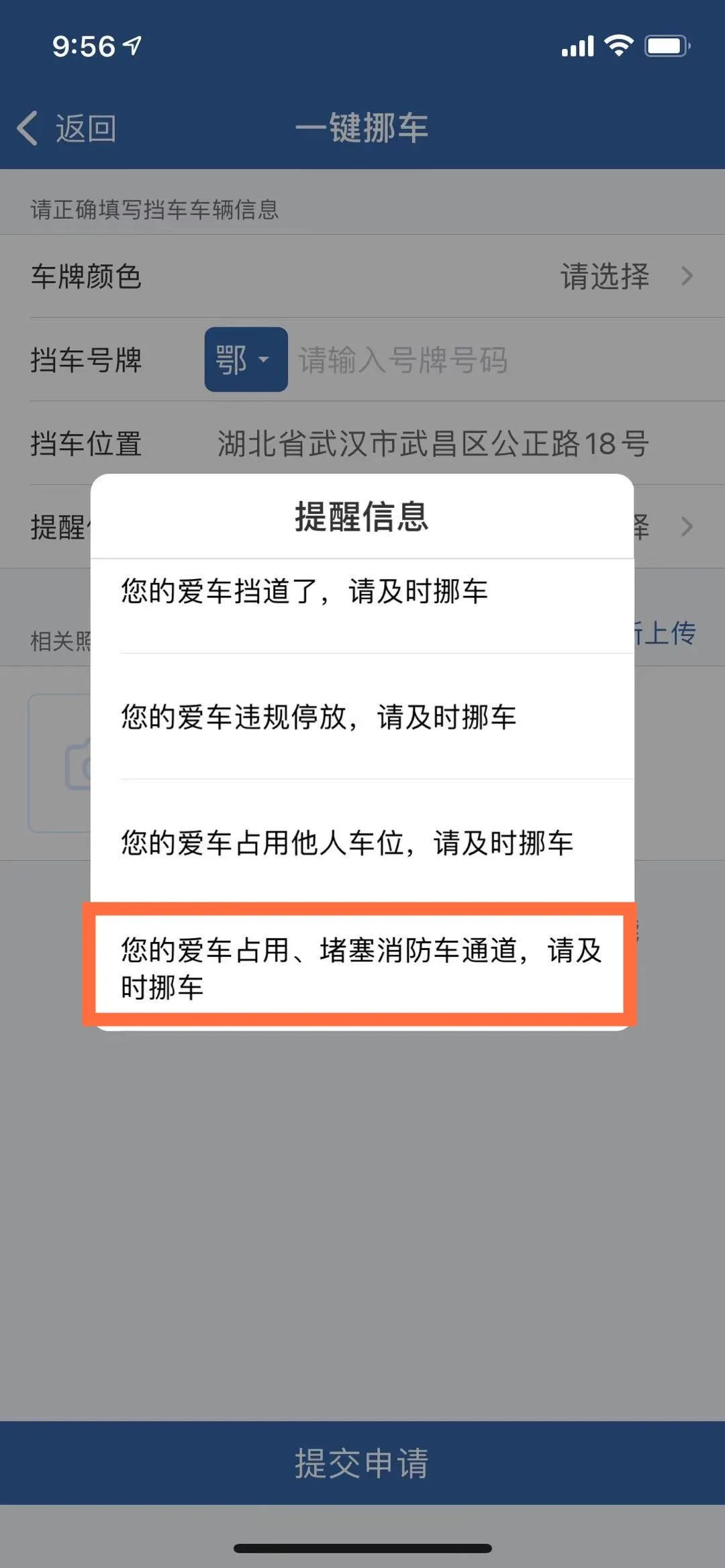The width and height of the screenshot is (725, 1568).
Task: Select 您的爱车挡道了 reminder message
Action: pyautogui.click(x=362, y=592)
